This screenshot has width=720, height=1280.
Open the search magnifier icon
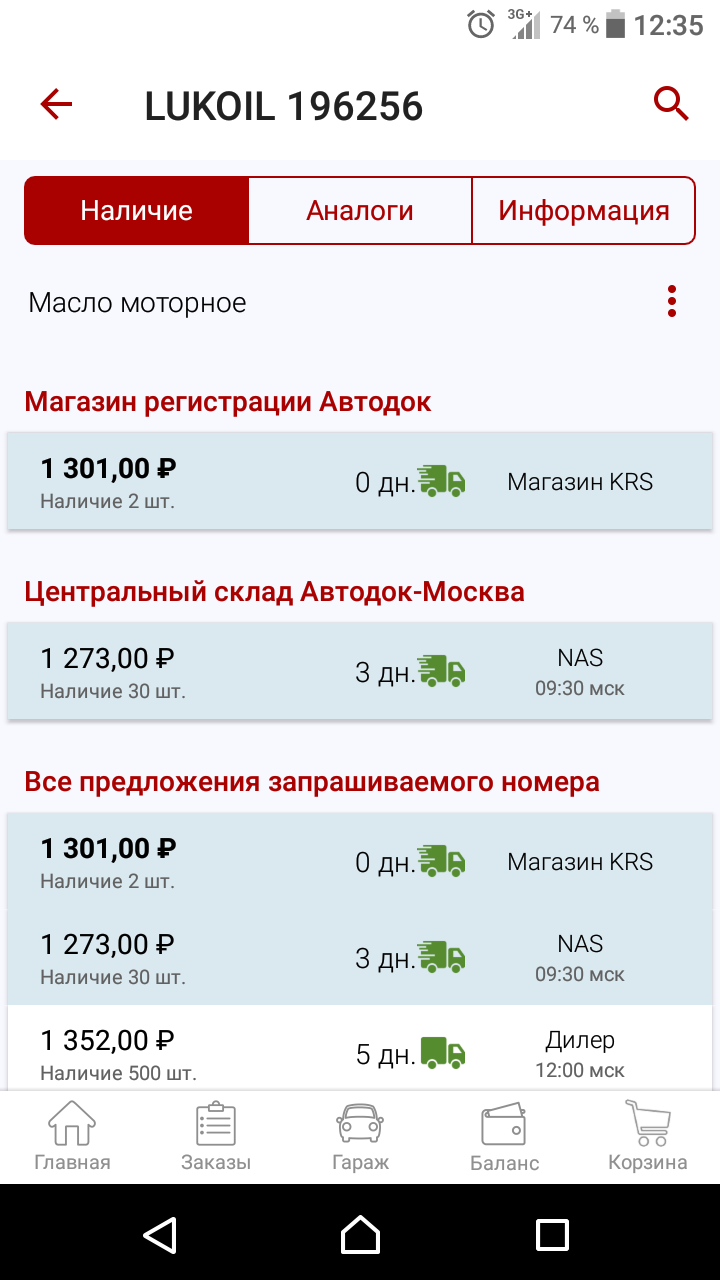click(x=672, y=104)
